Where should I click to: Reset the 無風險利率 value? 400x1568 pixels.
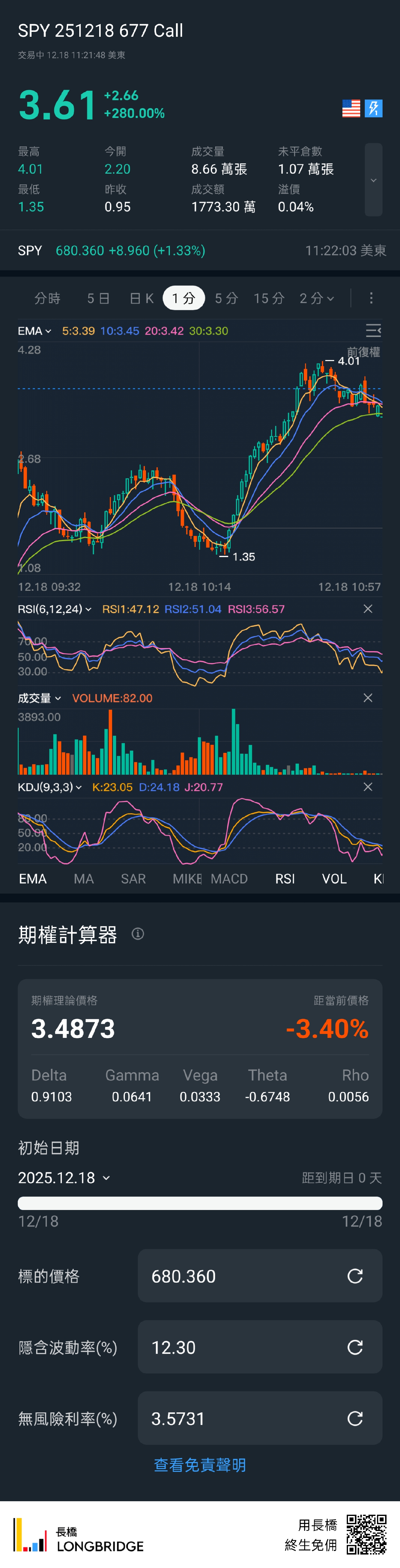(355, 1419)
